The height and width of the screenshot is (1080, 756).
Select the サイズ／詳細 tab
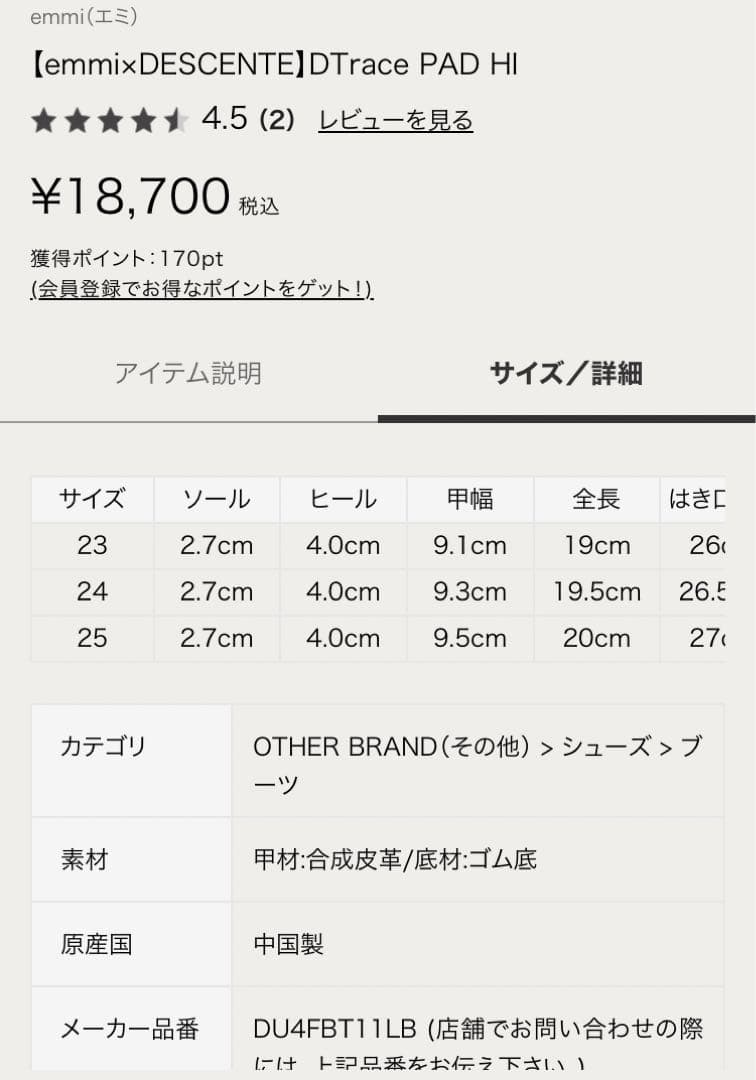click(x=566, y=373)
